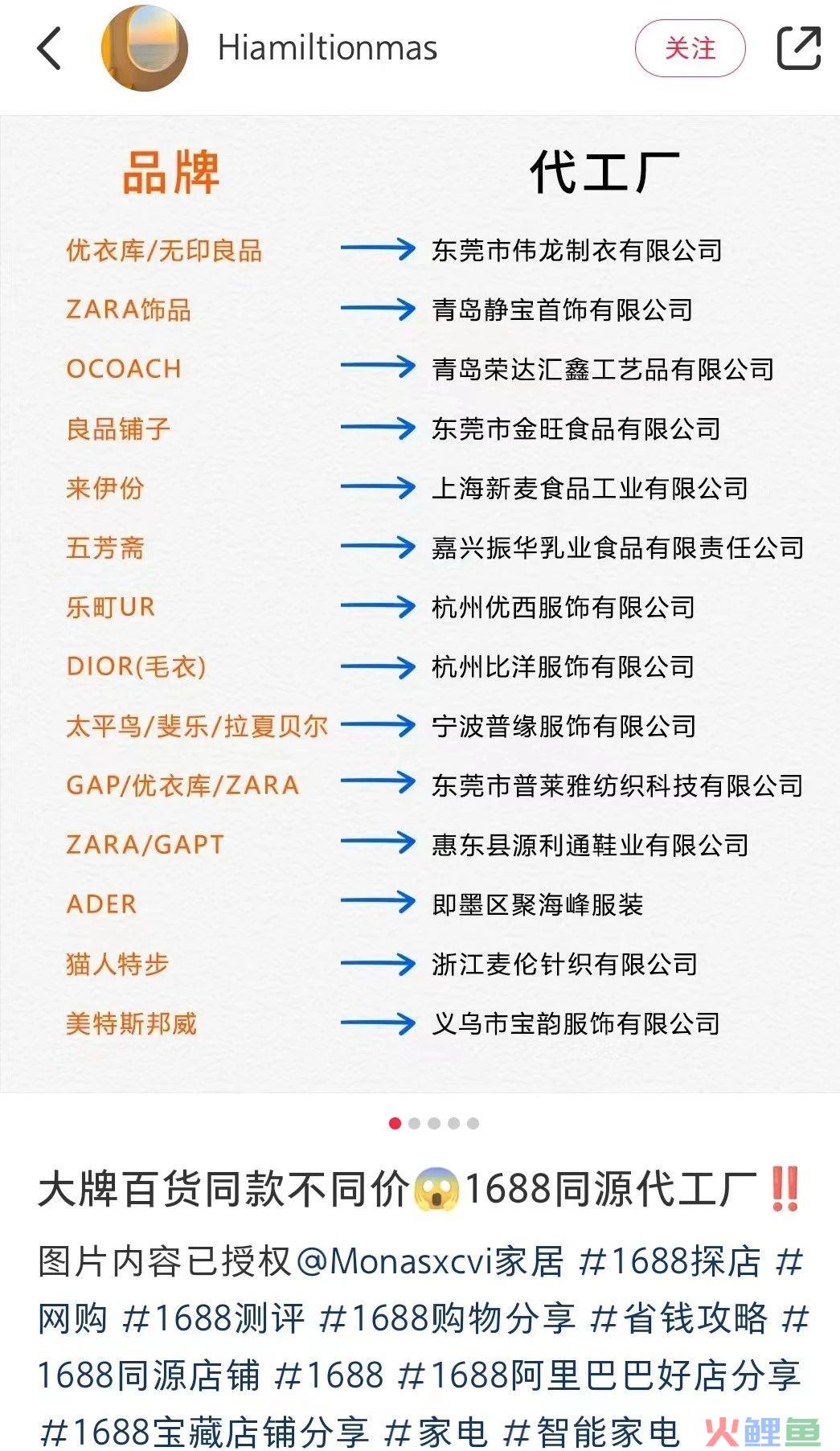
Task: Open the #1688探店 hashtag
Action: [x=670, y=1261]
